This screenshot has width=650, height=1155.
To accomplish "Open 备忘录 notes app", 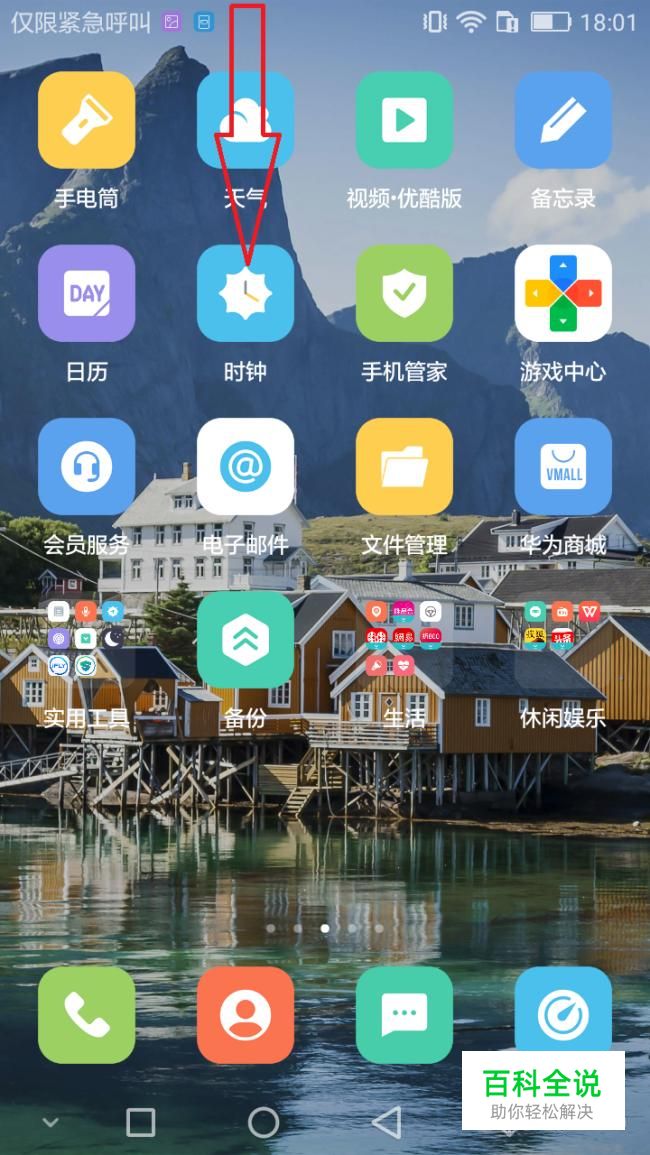I will click(x=563, y=120).
